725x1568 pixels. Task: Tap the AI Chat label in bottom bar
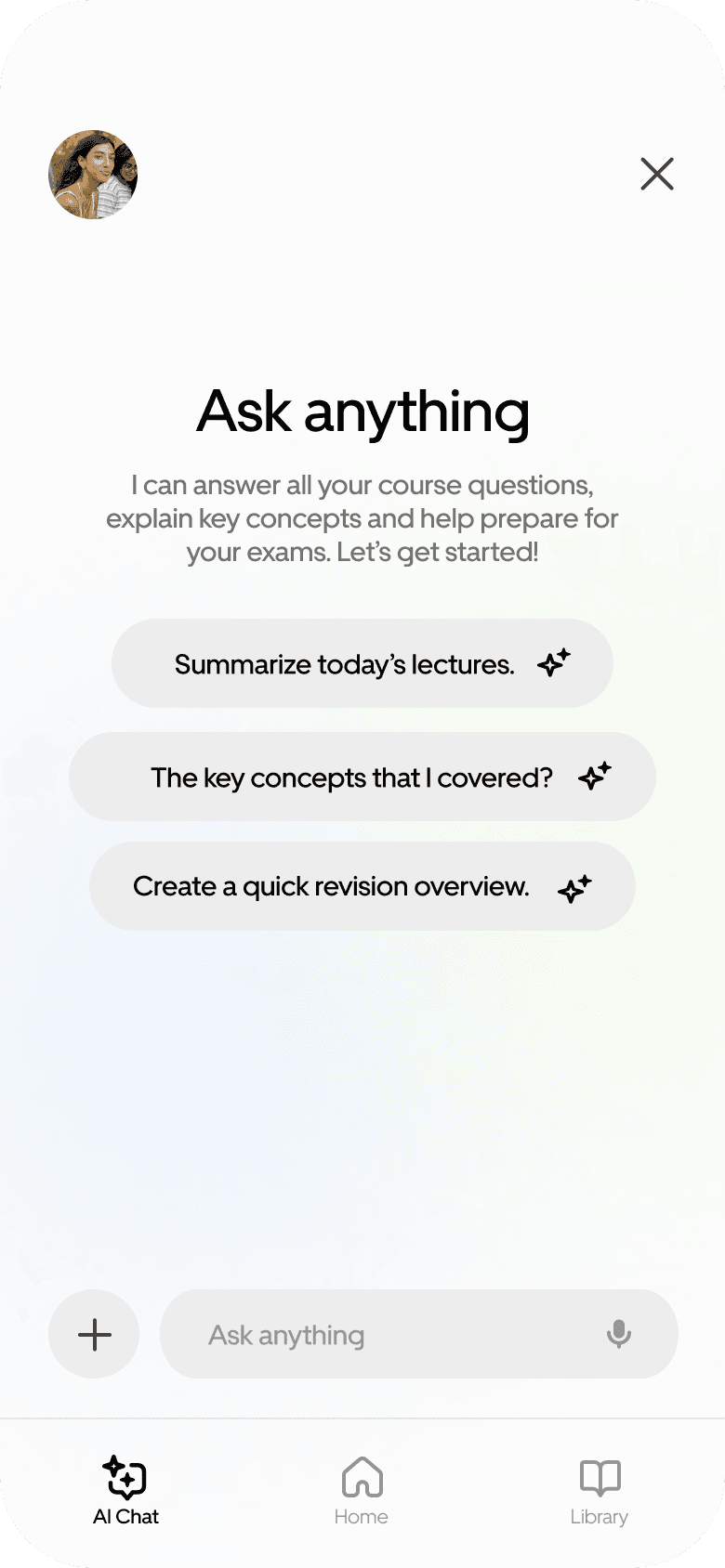click(x=125, y=1516)
